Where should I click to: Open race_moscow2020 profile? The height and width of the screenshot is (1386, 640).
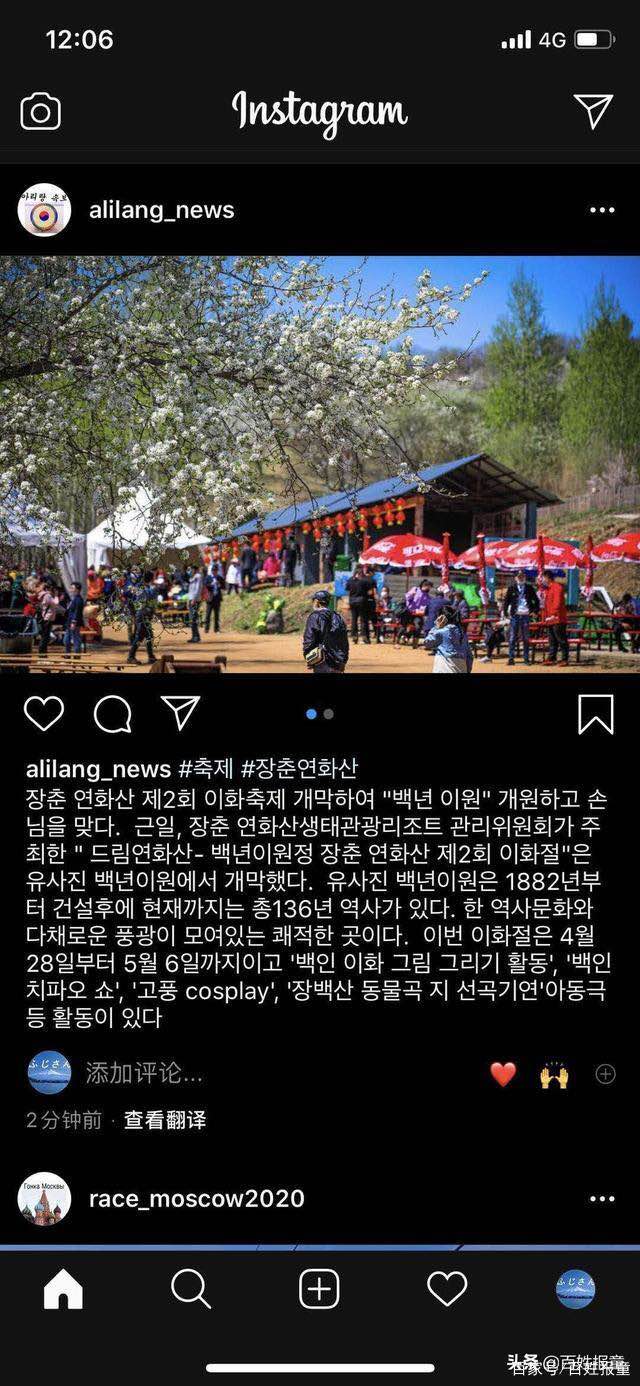coord(196,1198)
